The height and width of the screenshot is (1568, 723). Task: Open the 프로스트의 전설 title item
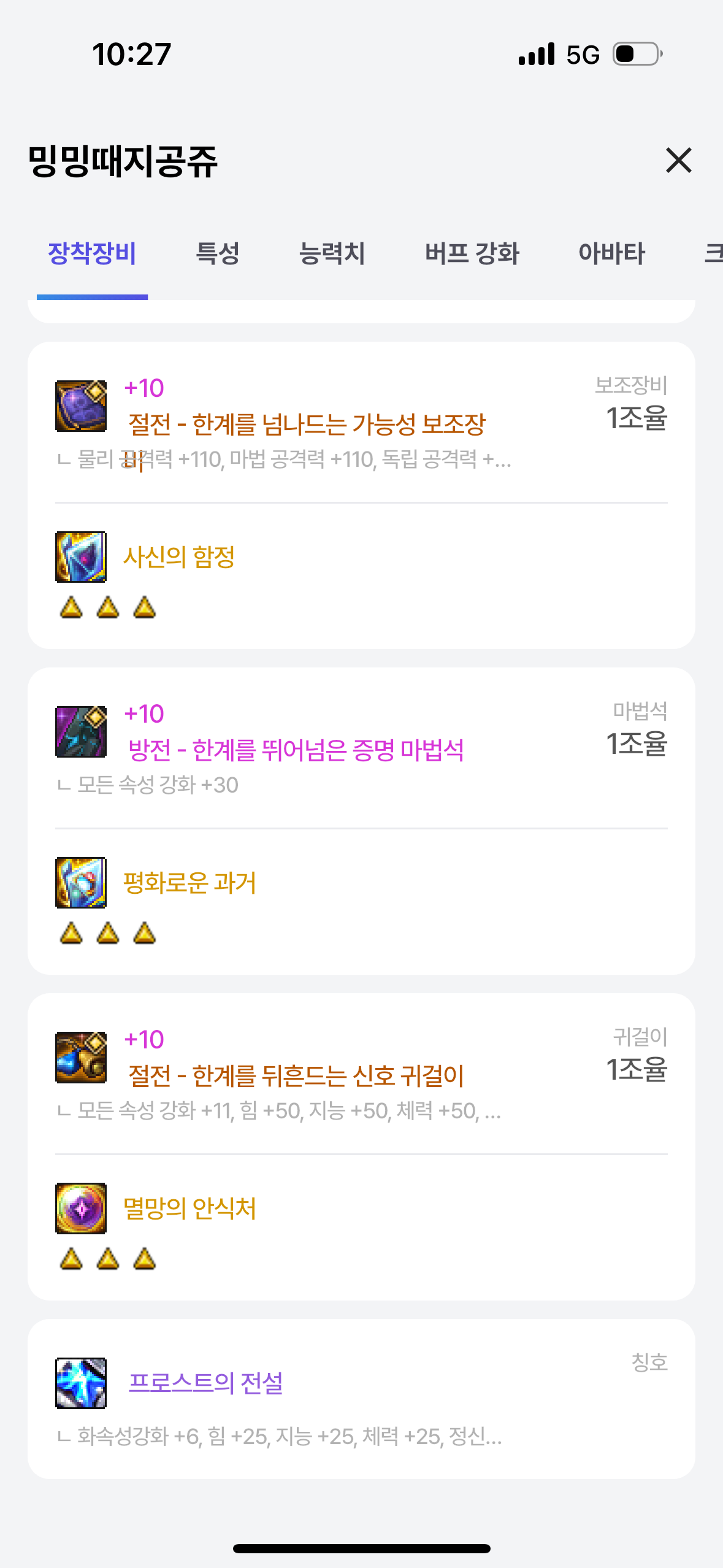(x=205, y=1383)
